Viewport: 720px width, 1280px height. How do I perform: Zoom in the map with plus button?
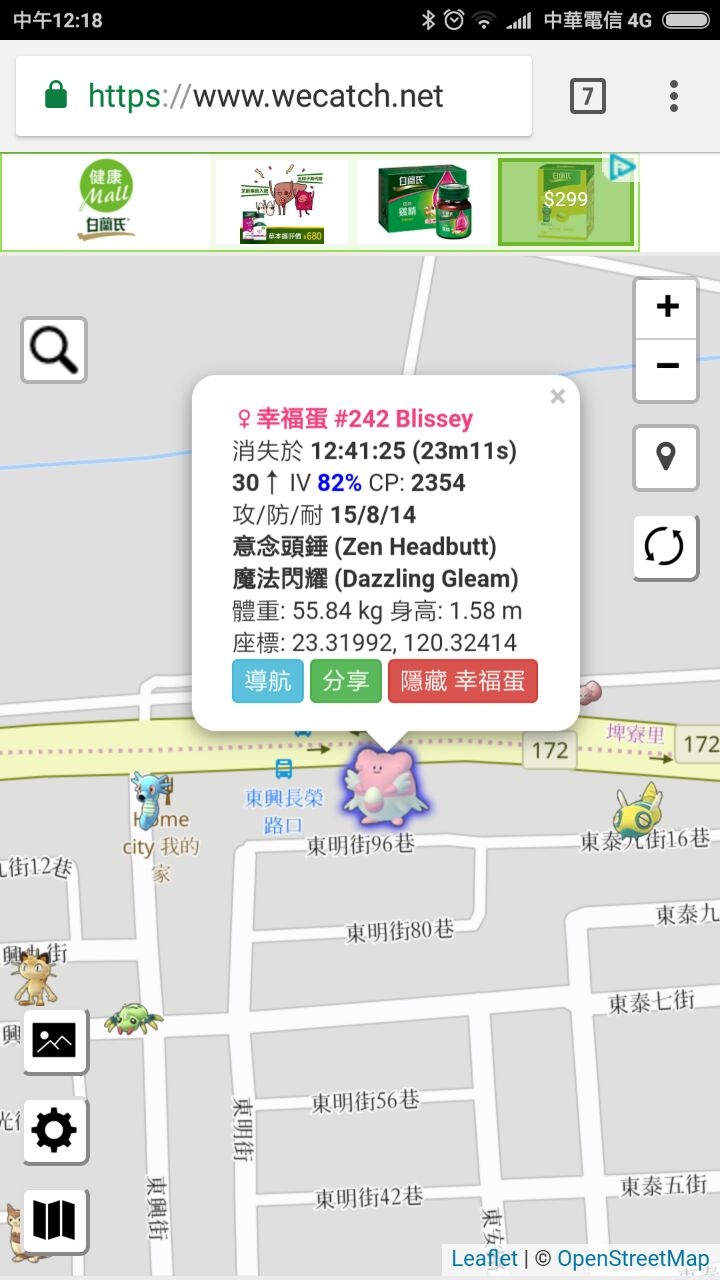(666, 307)
